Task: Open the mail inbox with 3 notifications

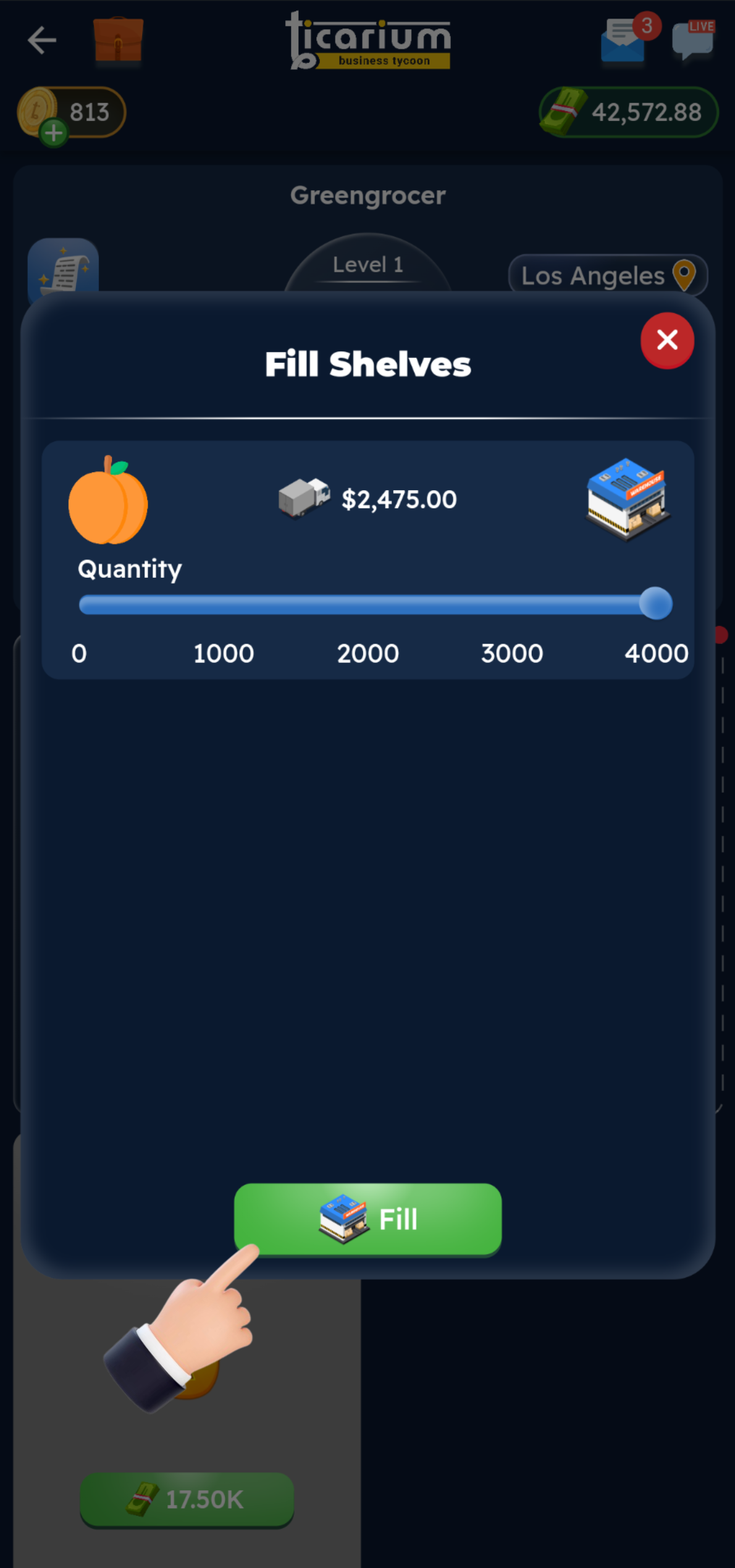Action: (624, 41)
